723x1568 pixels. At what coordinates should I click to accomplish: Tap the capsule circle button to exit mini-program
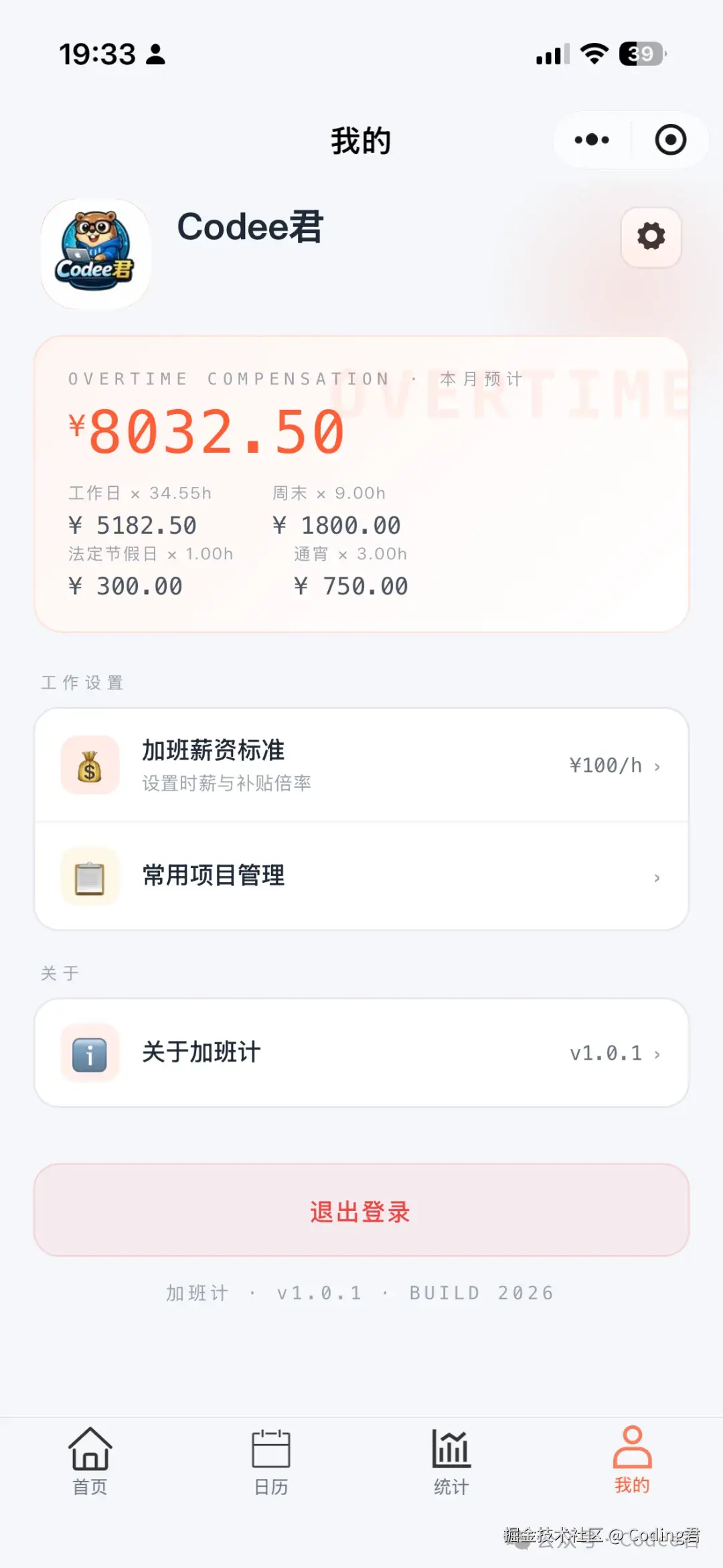[x=669, y=139]
